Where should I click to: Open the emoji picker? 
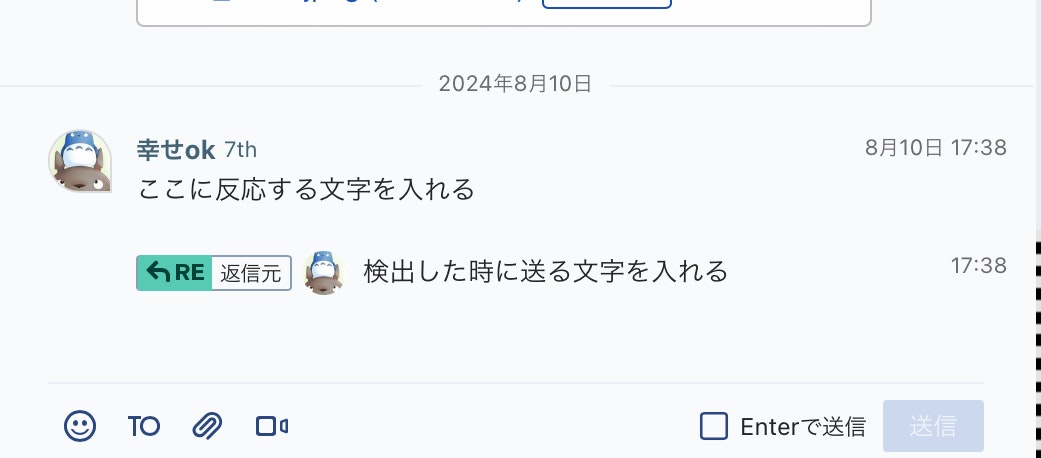coord(80,426)
